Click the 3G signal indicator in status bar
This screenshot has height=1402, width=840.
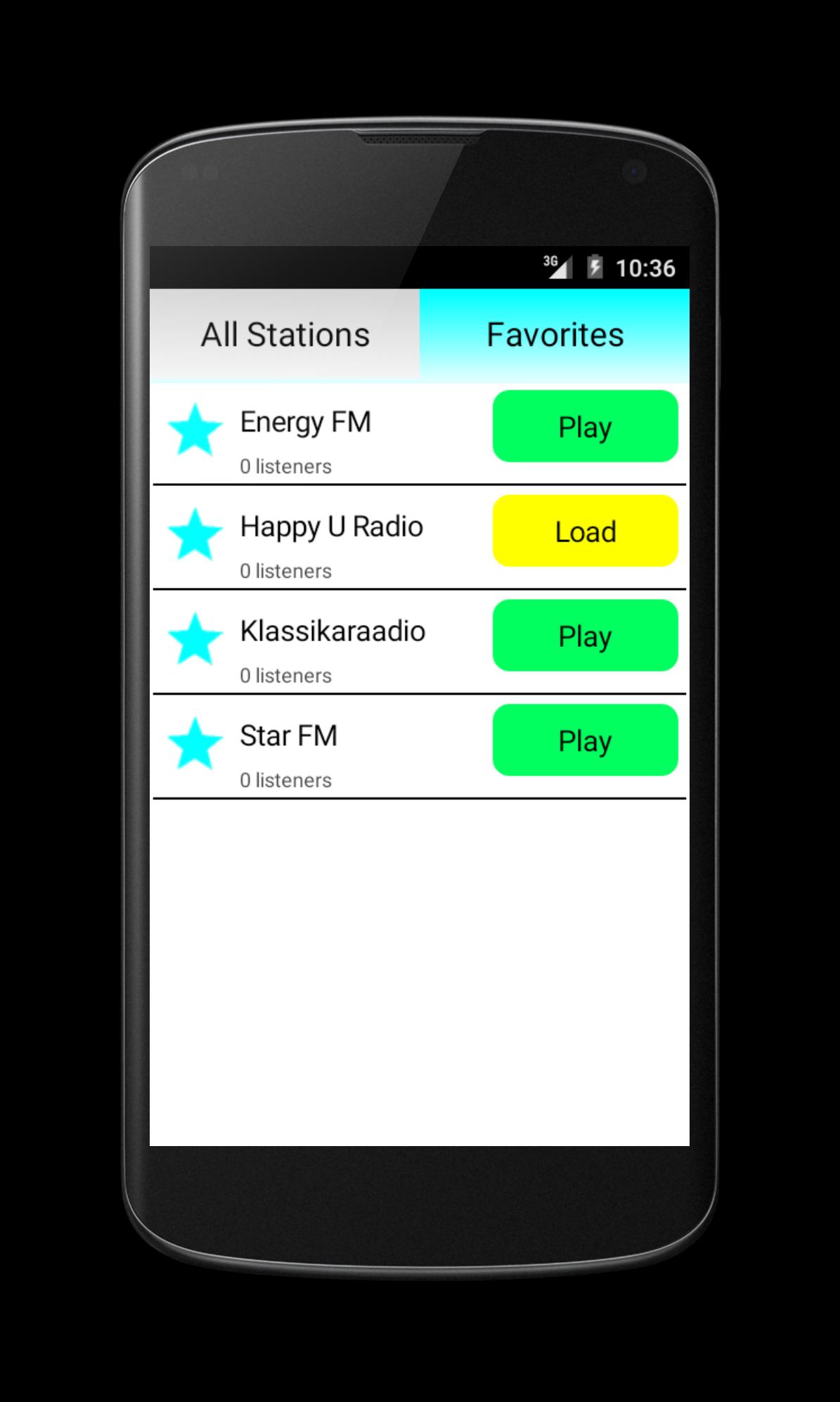[555, 268]
